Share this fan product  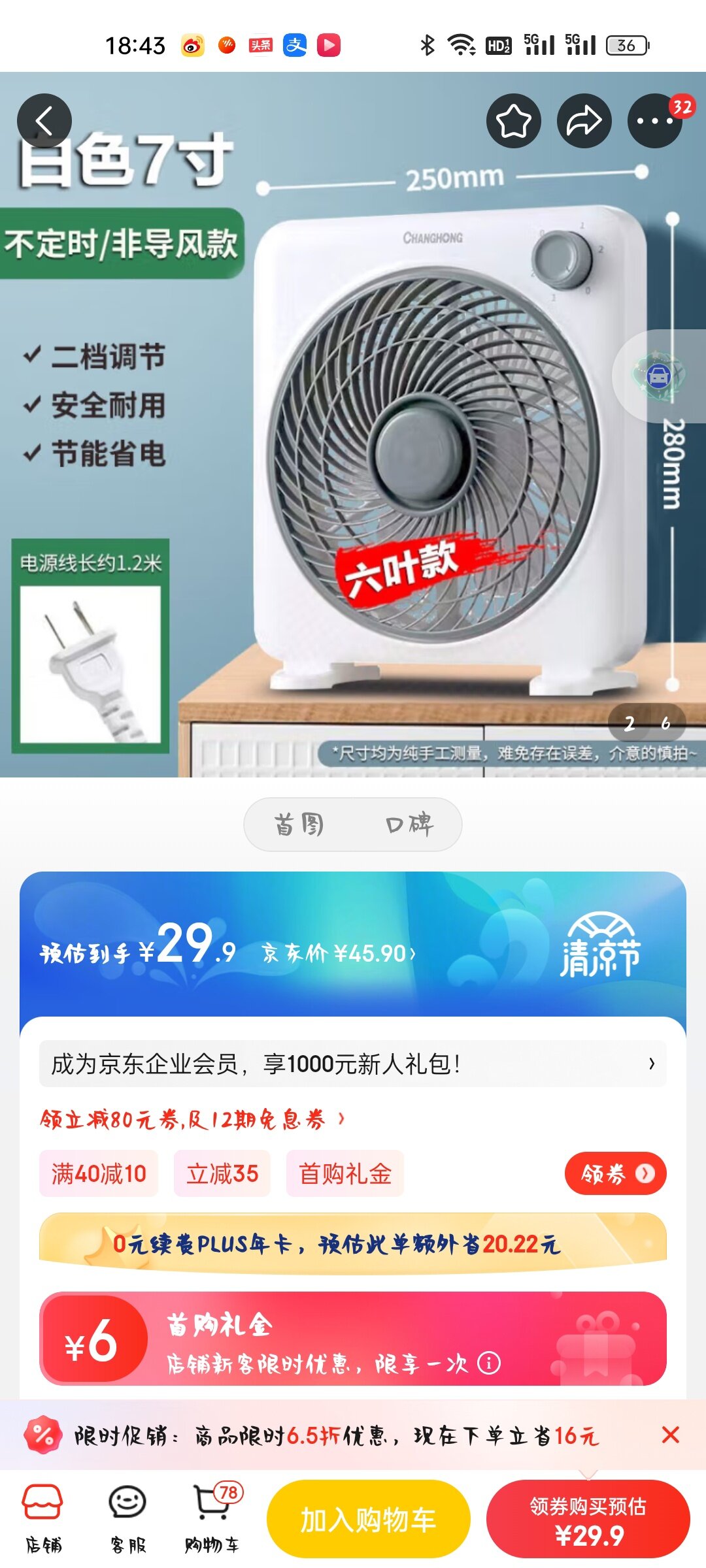point(584,121)
